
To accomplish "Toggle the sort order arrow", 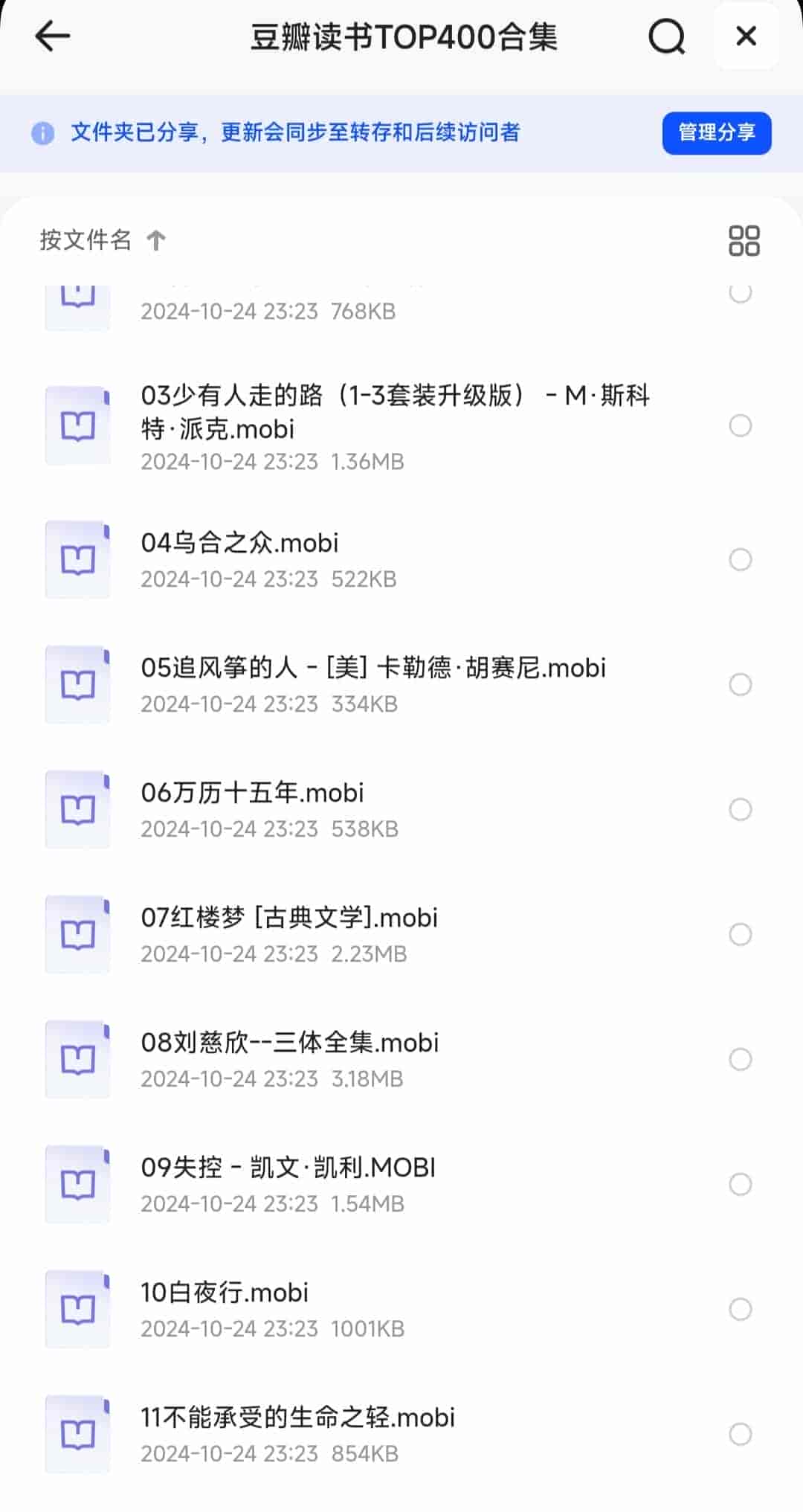I will tap(155, 239).
